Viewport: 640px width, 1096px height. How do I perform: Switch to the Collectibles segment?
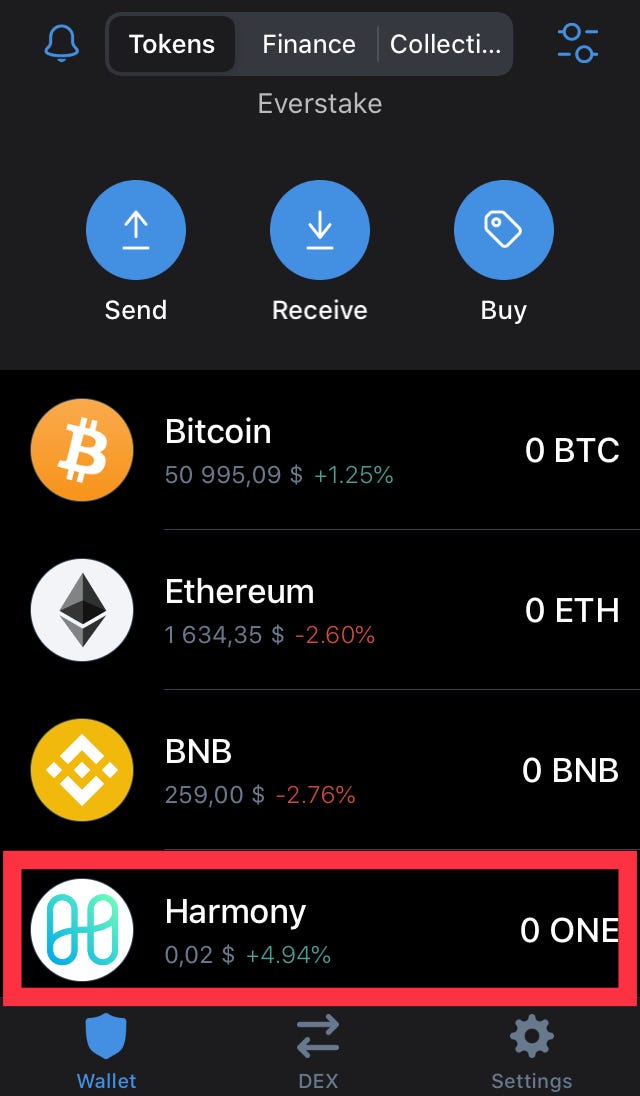(445, 44)
